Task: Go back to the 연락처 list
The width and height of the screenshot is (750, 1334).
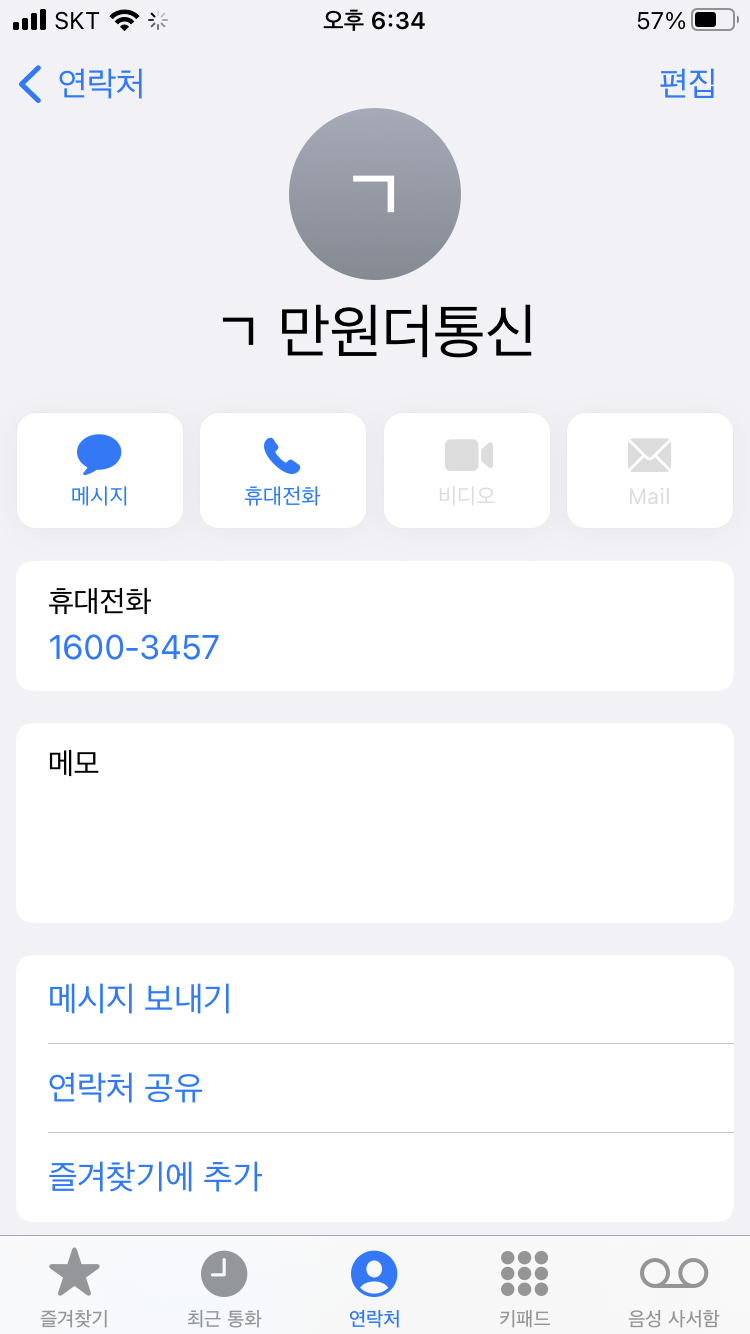Action: point(82,84)
